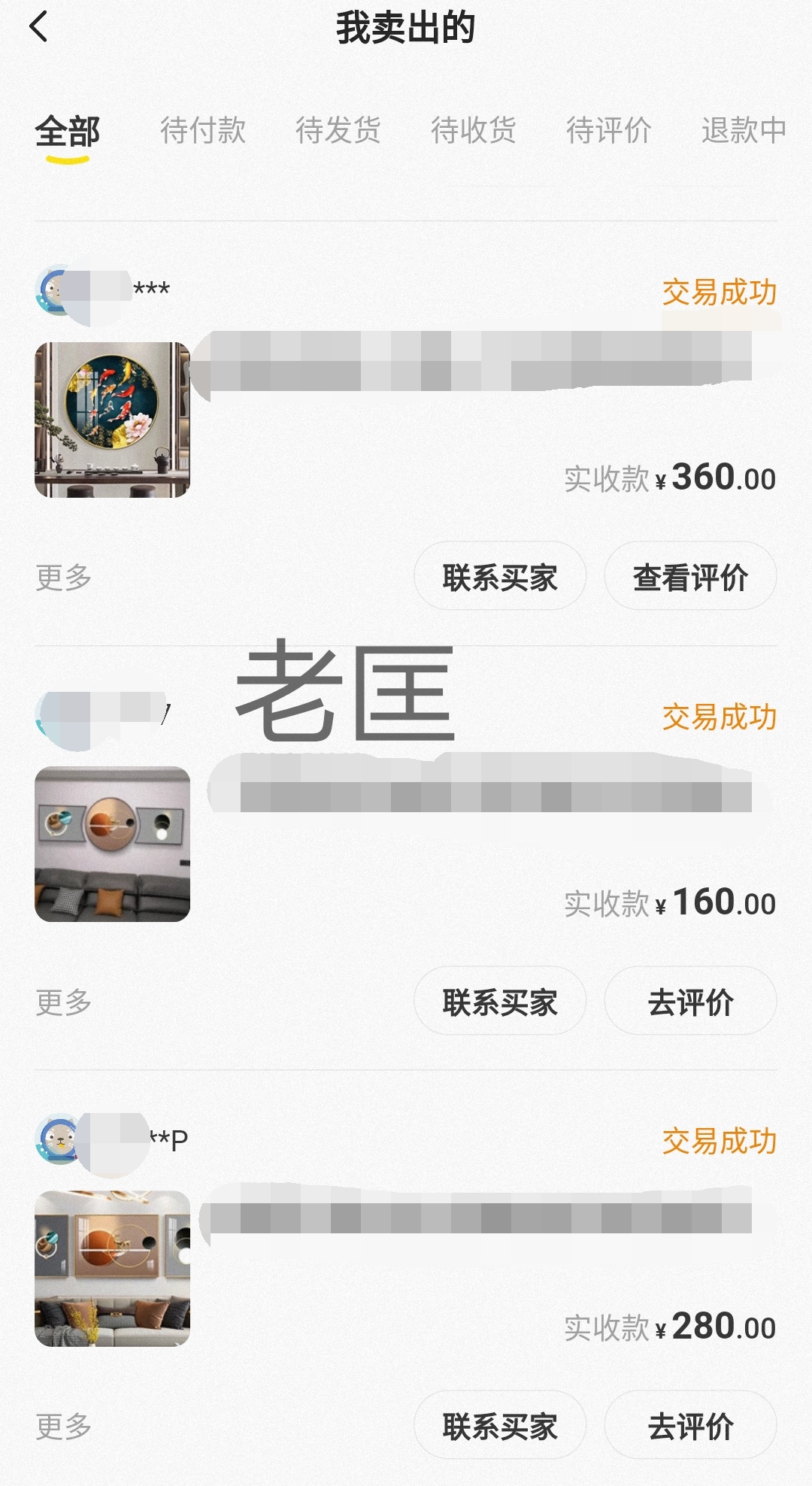Select the currently active 全部 tab

pyautogui.click(x=68, y=130)
